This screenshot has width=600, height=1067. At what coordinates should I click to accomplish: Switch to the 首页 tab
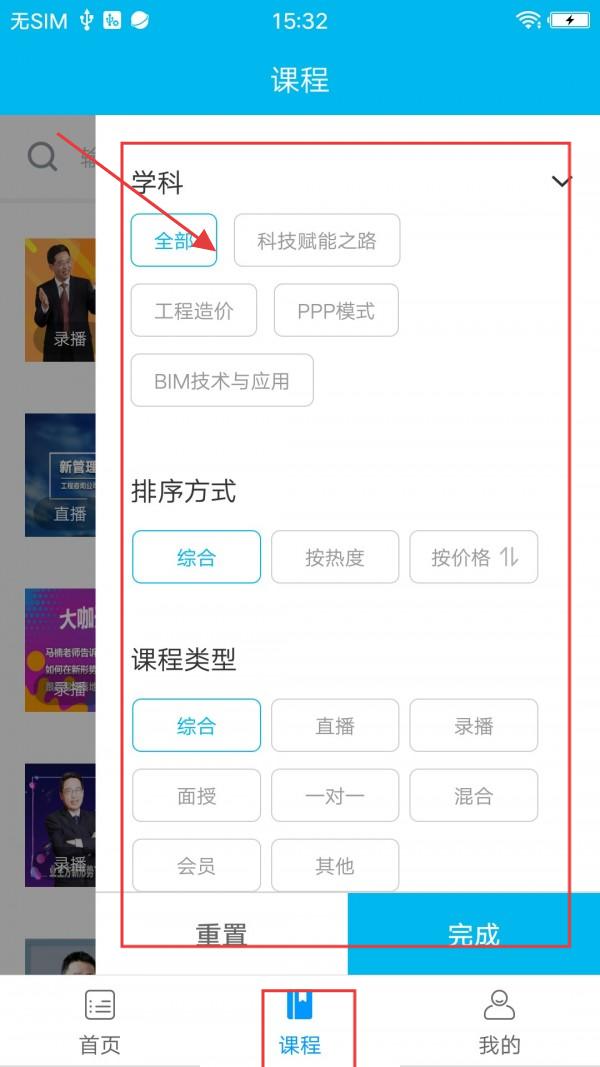click(x=100, y=1022)
